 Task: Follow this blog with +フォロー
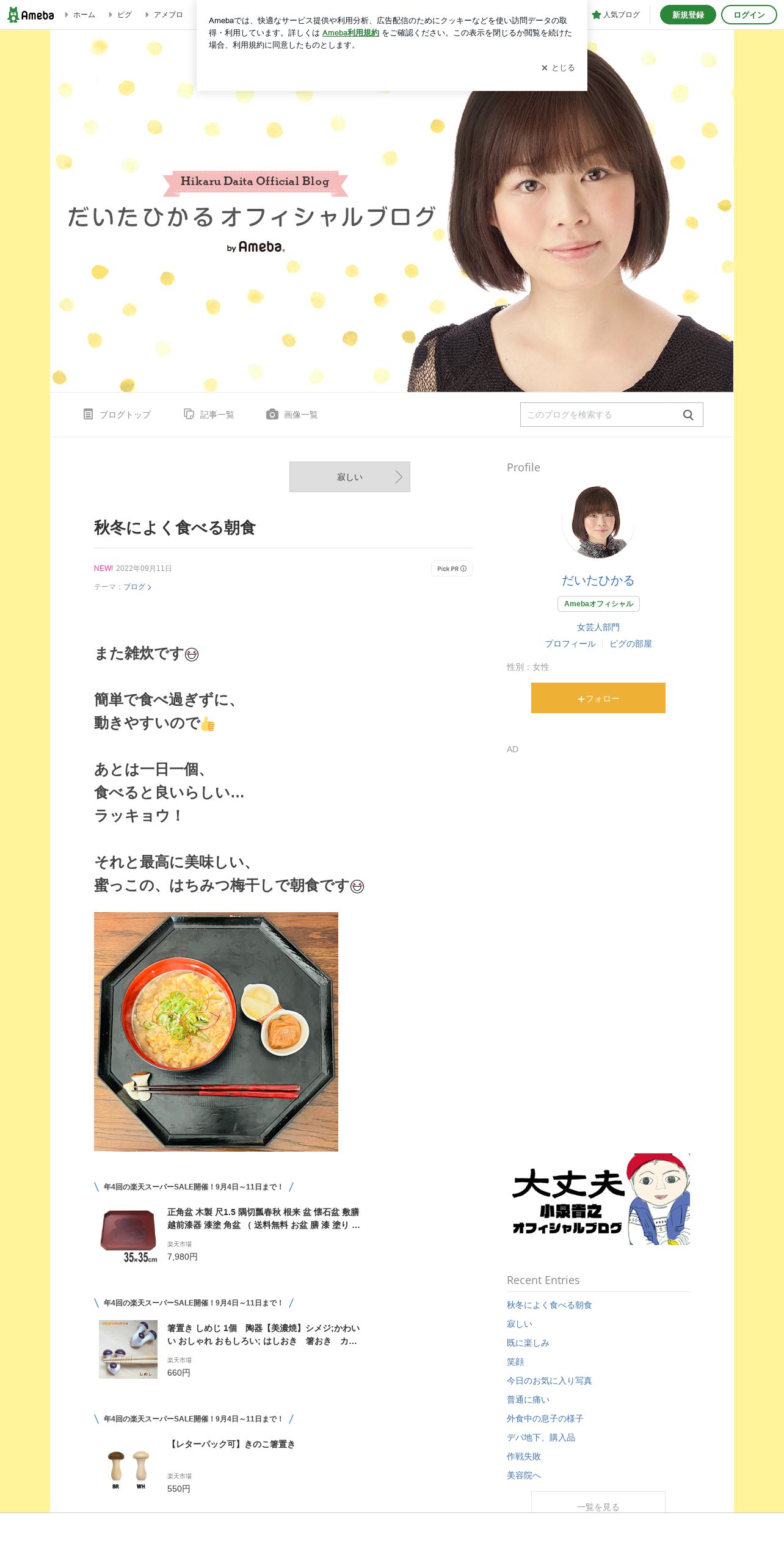pyautogui.click(x=598, y=698)
